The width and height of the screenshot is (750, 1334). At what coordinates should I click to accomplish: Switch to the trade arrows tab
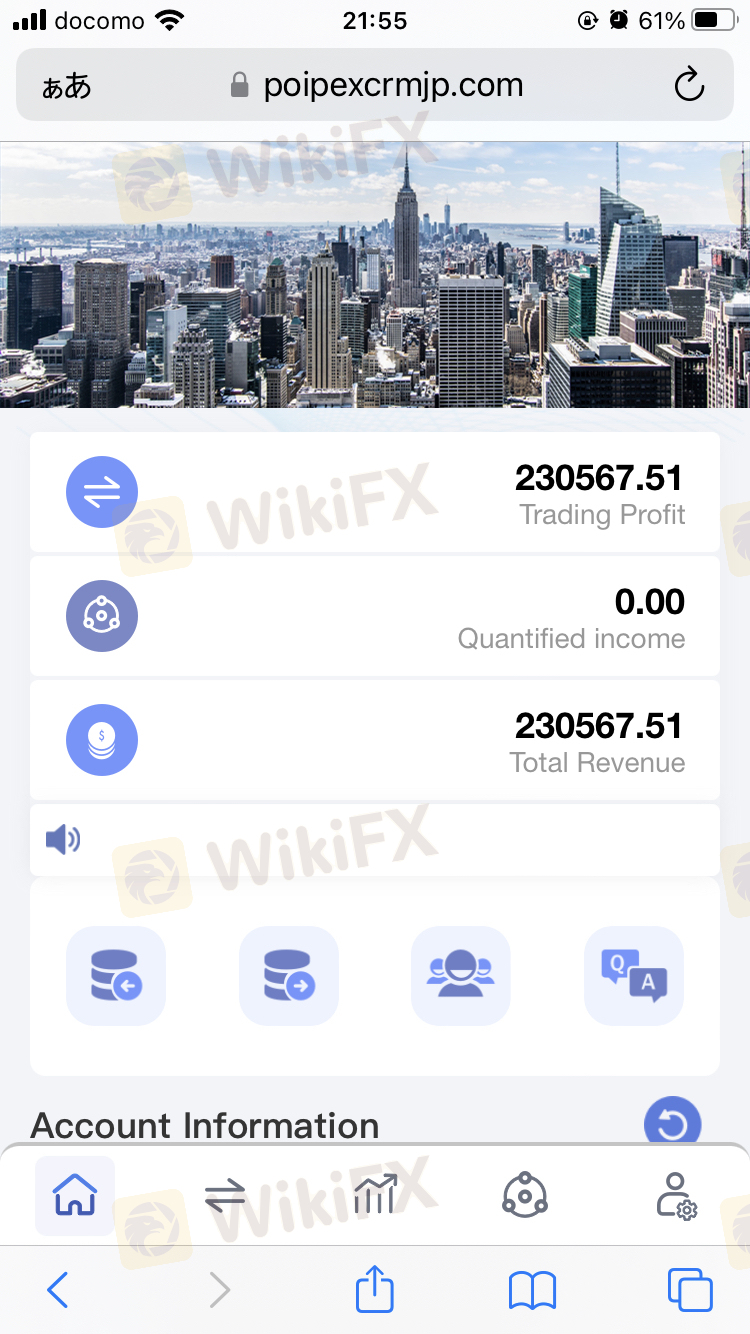tap(225, 1195)
